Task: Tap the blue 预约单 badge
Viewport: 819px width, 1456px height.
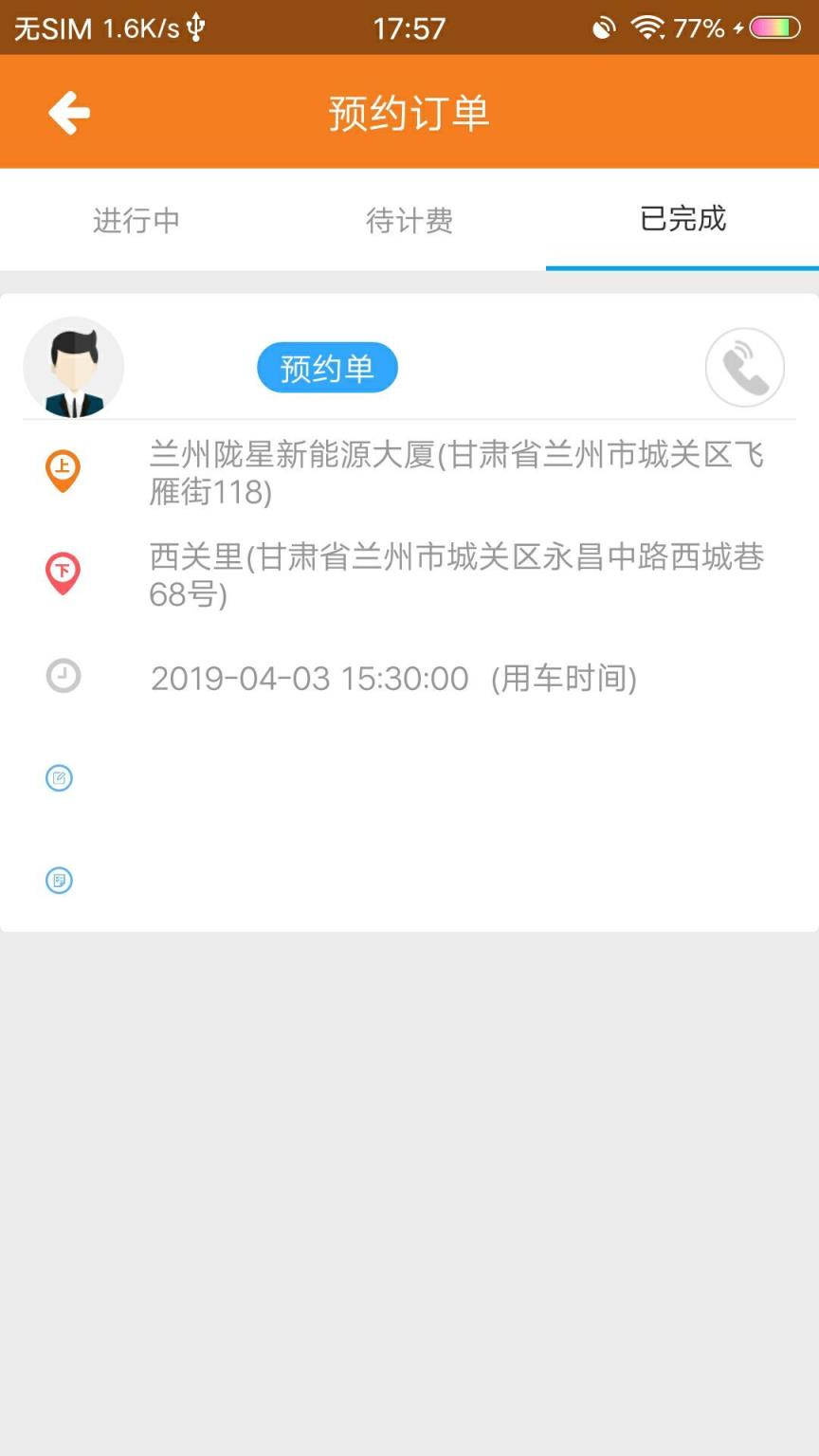Action: coord(327,367)
